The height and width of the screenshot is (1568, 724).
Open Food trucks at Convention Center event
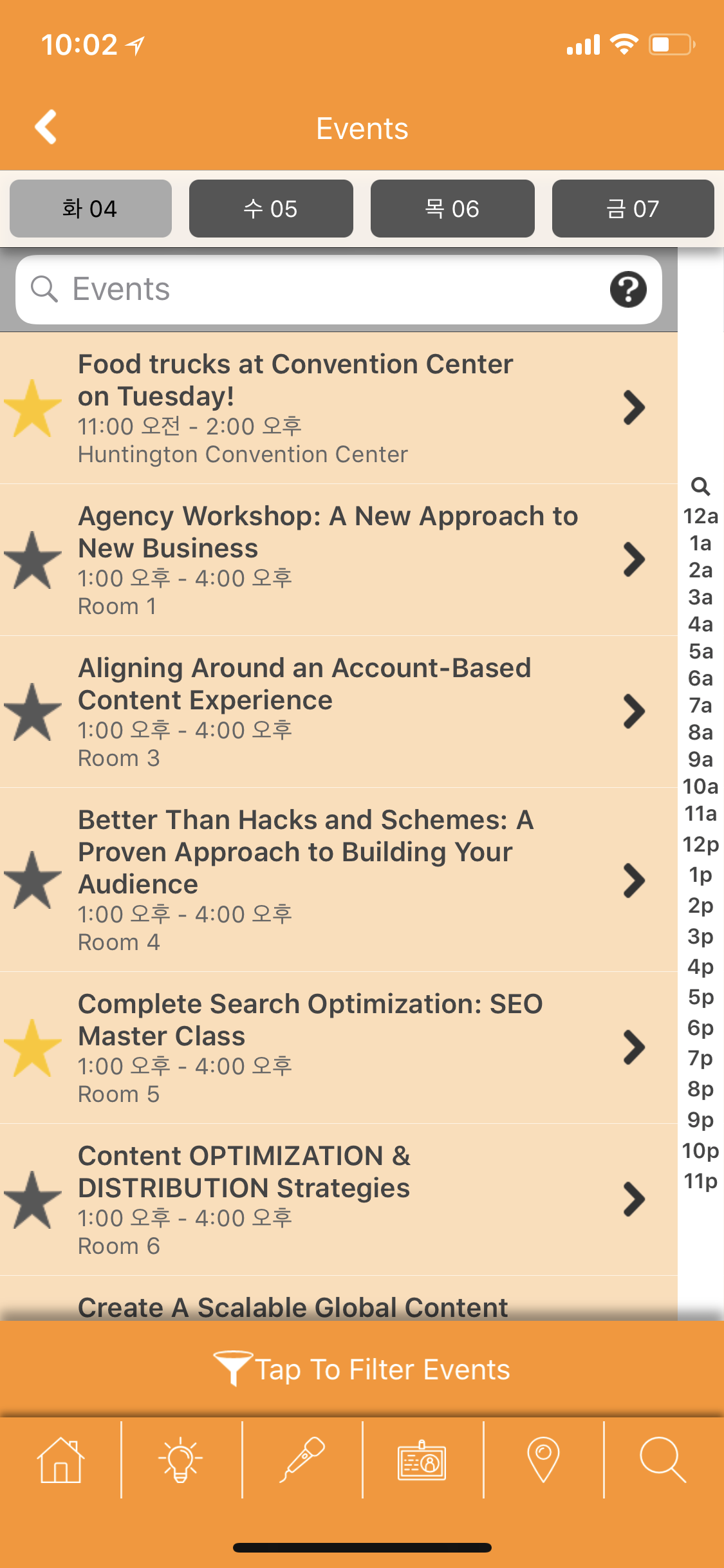339,408
